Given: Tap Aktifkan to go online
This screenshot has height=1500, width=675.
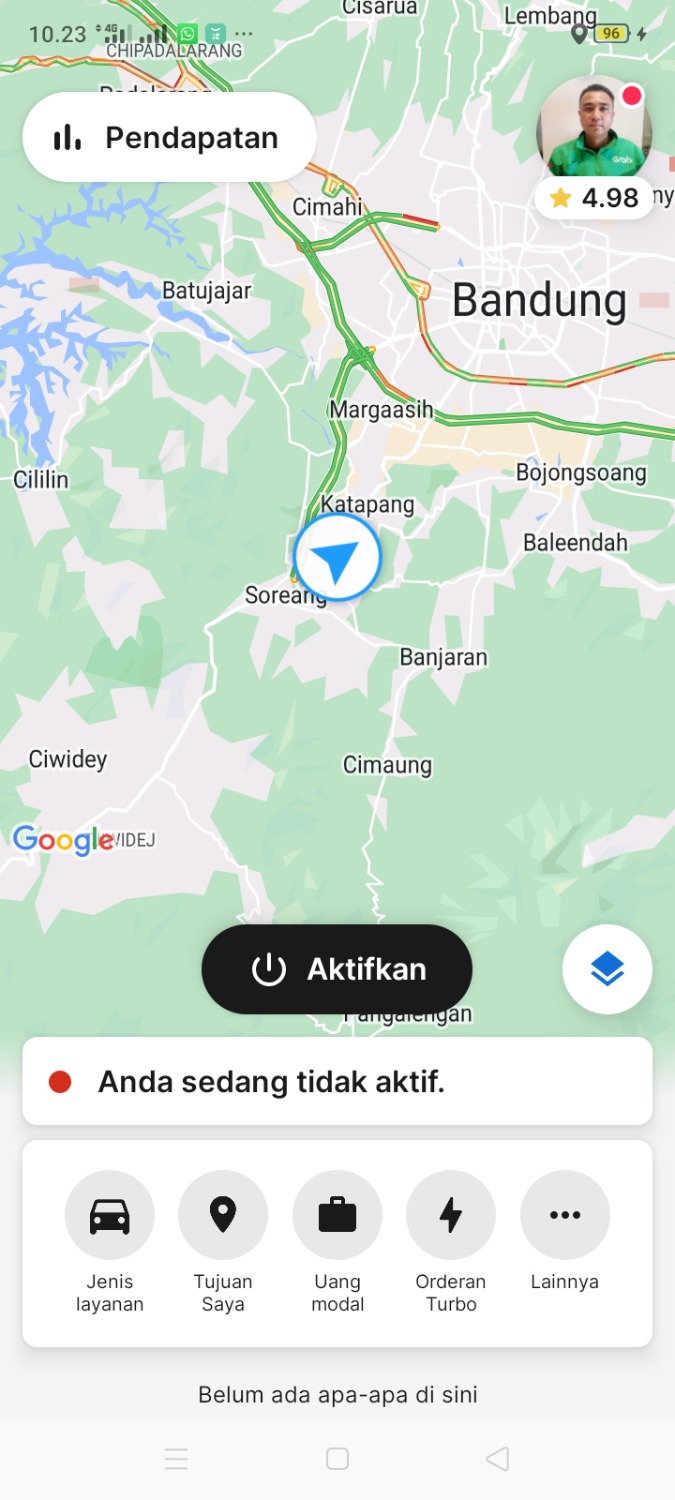Looking at the screenshot, I should pyautogui.click(x=337, y=969).
